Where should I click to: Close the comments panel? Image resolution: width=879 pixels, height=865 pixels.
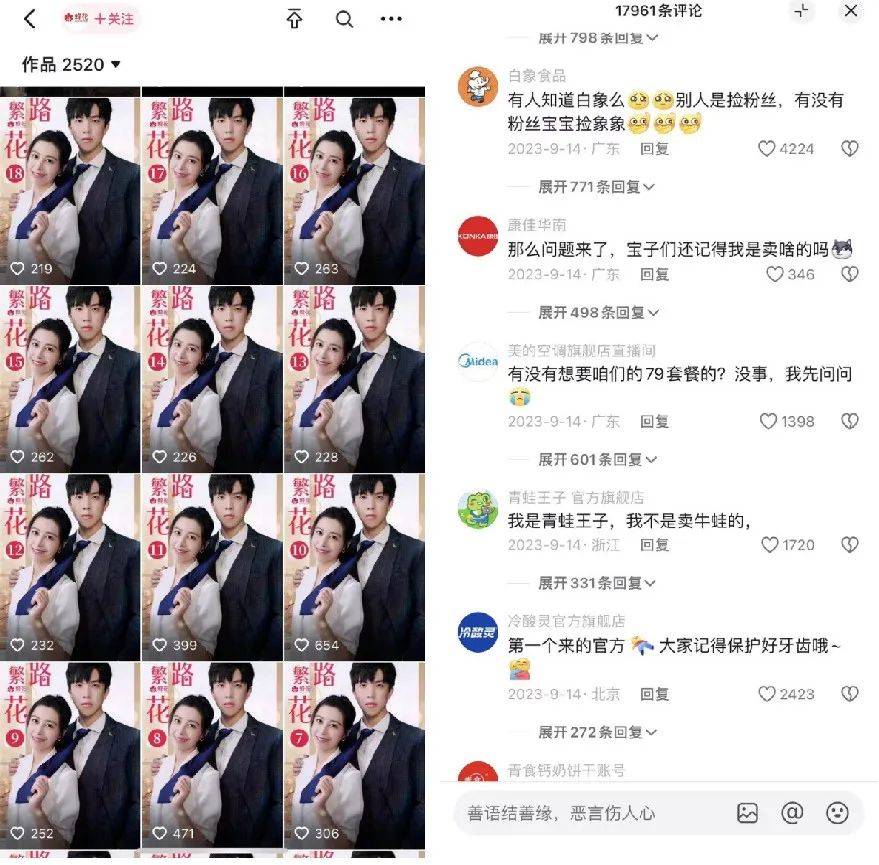pyautogui.click(x=851, y=11)
